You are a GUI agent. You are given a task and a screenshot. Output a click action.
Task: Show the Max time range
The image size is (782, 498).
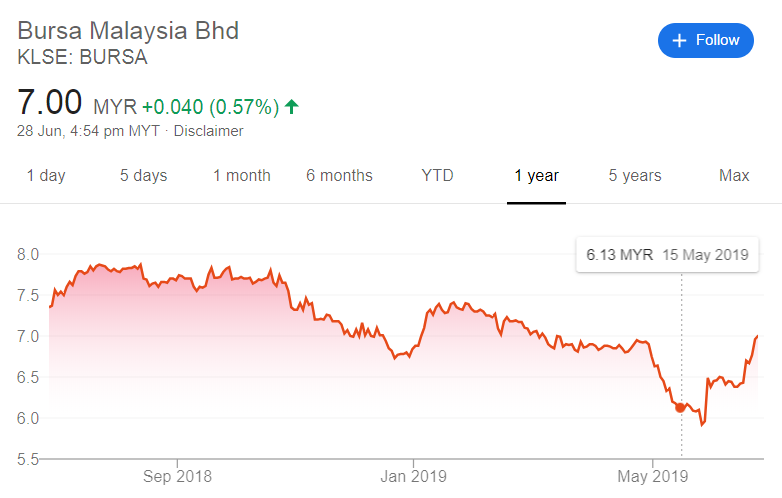click(734, 176)
